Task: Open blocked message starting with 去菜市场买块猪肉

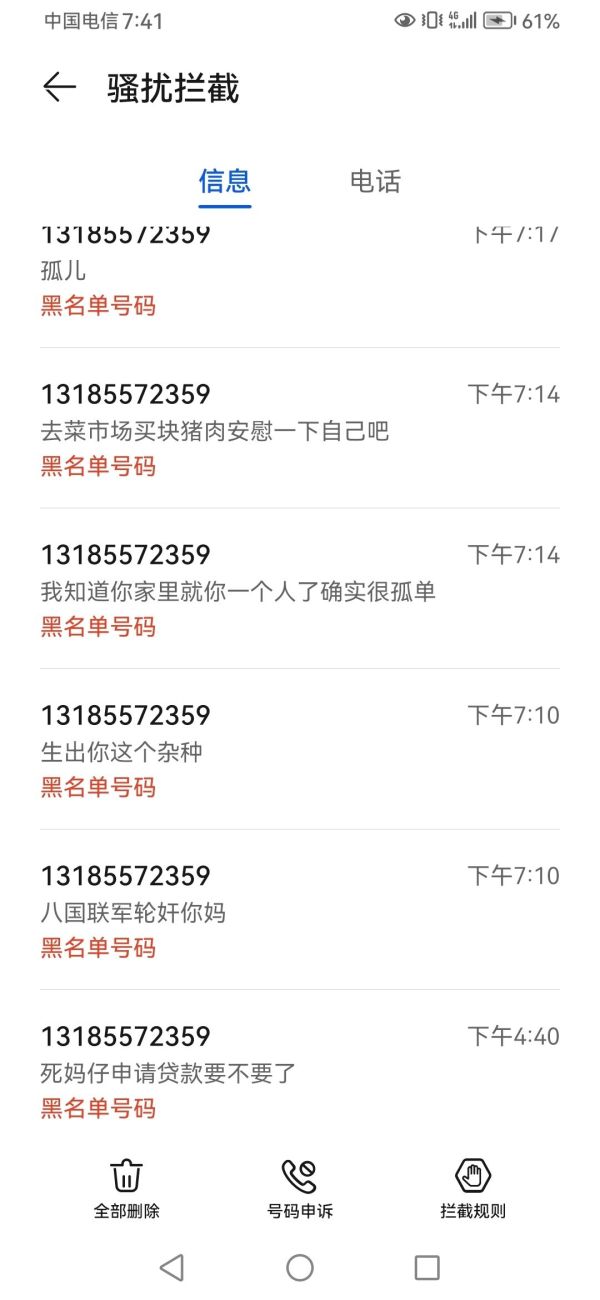Action: [300, 430]
